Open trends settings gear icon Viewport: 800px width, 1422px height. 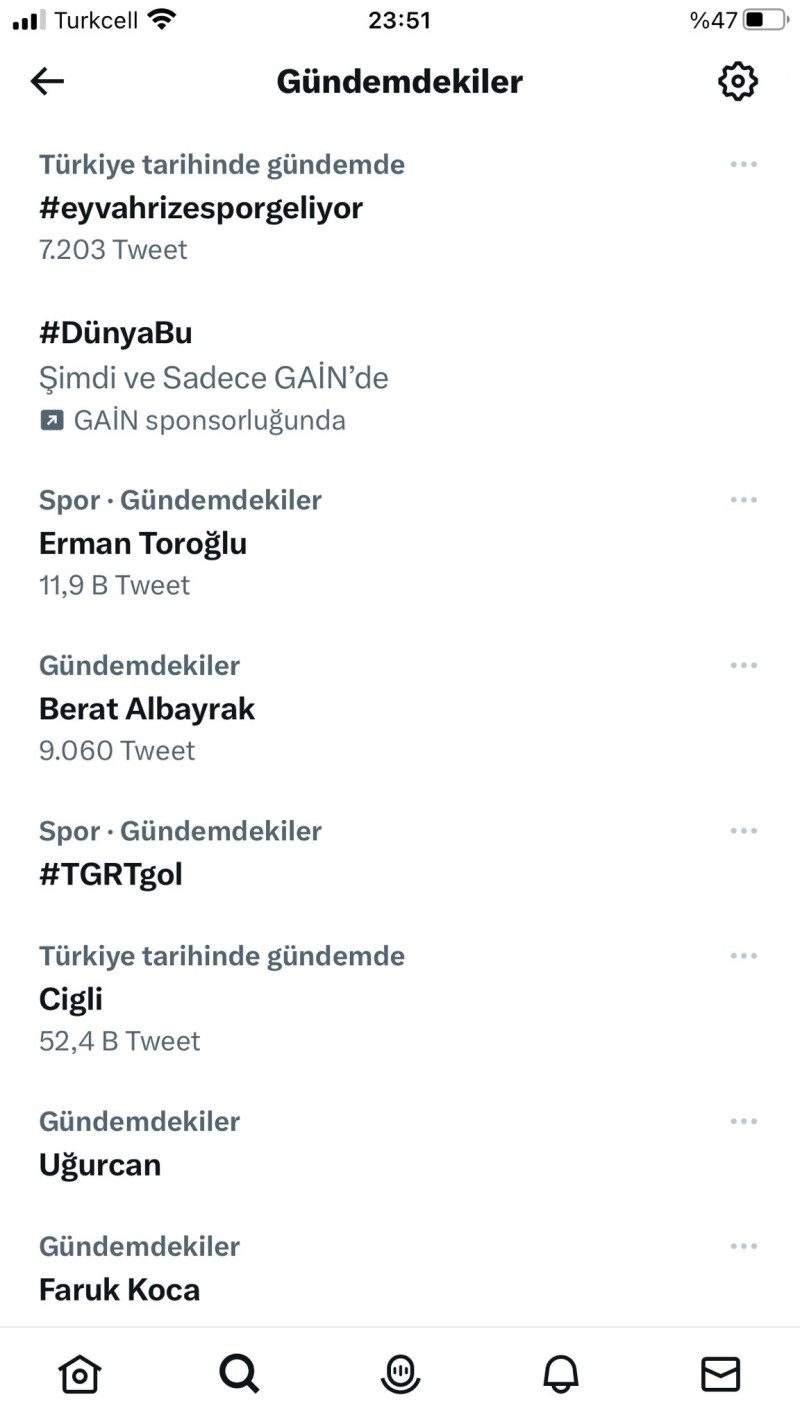click(738, 82)
